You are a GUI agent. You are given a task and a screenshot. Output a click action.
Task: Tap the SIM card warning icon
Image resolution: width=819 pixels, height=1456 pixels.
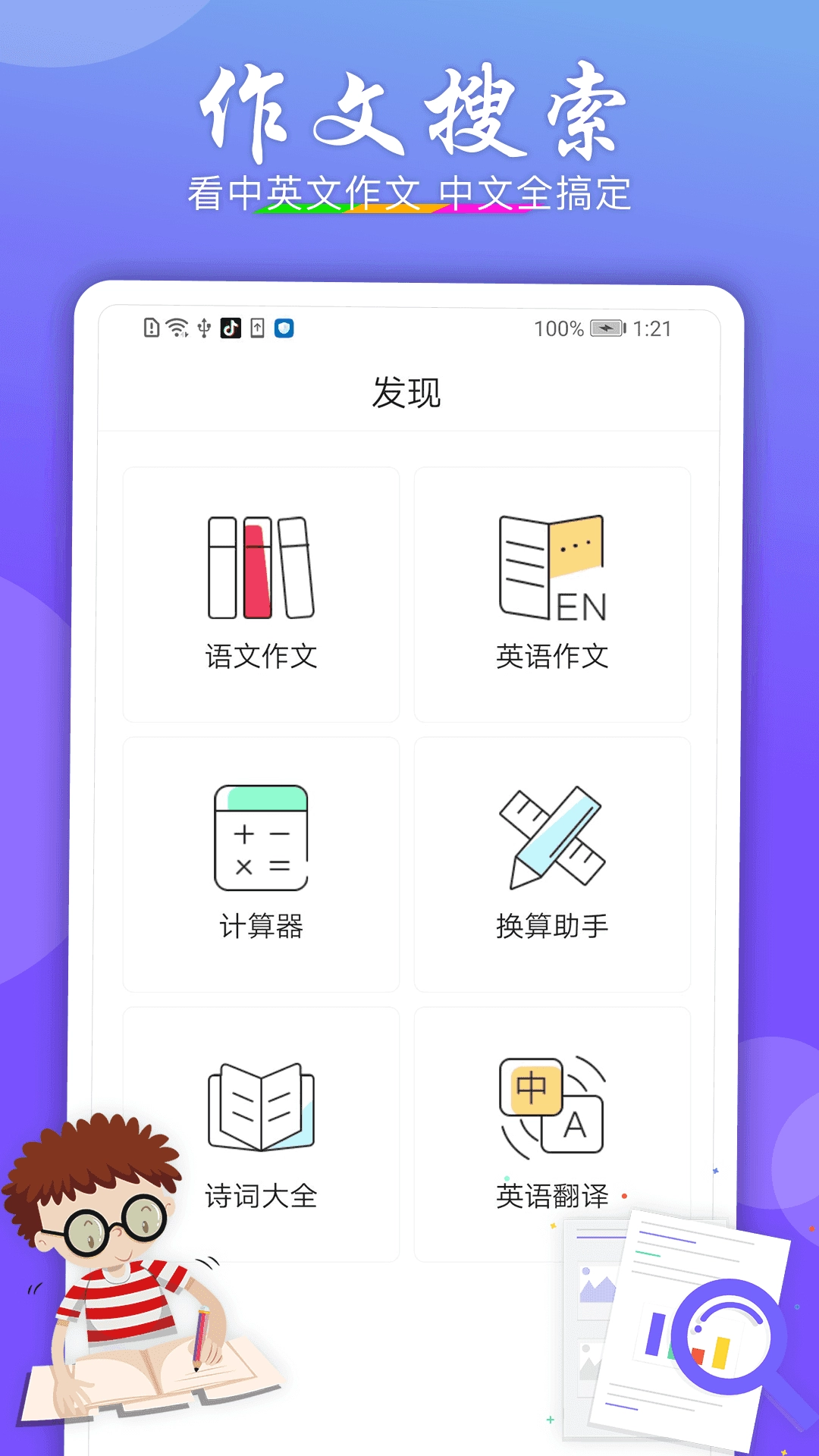point(152,328)
